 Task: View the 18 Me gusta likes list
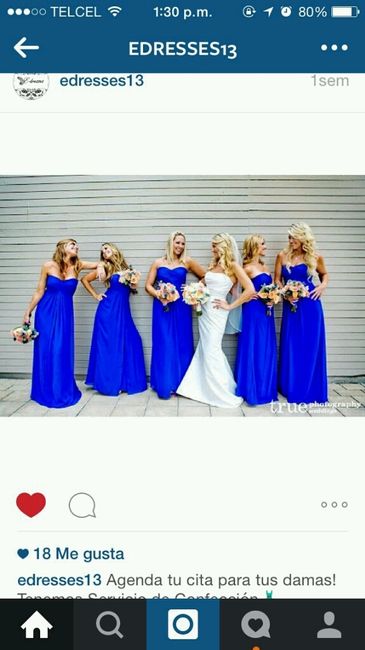point(71,554)
